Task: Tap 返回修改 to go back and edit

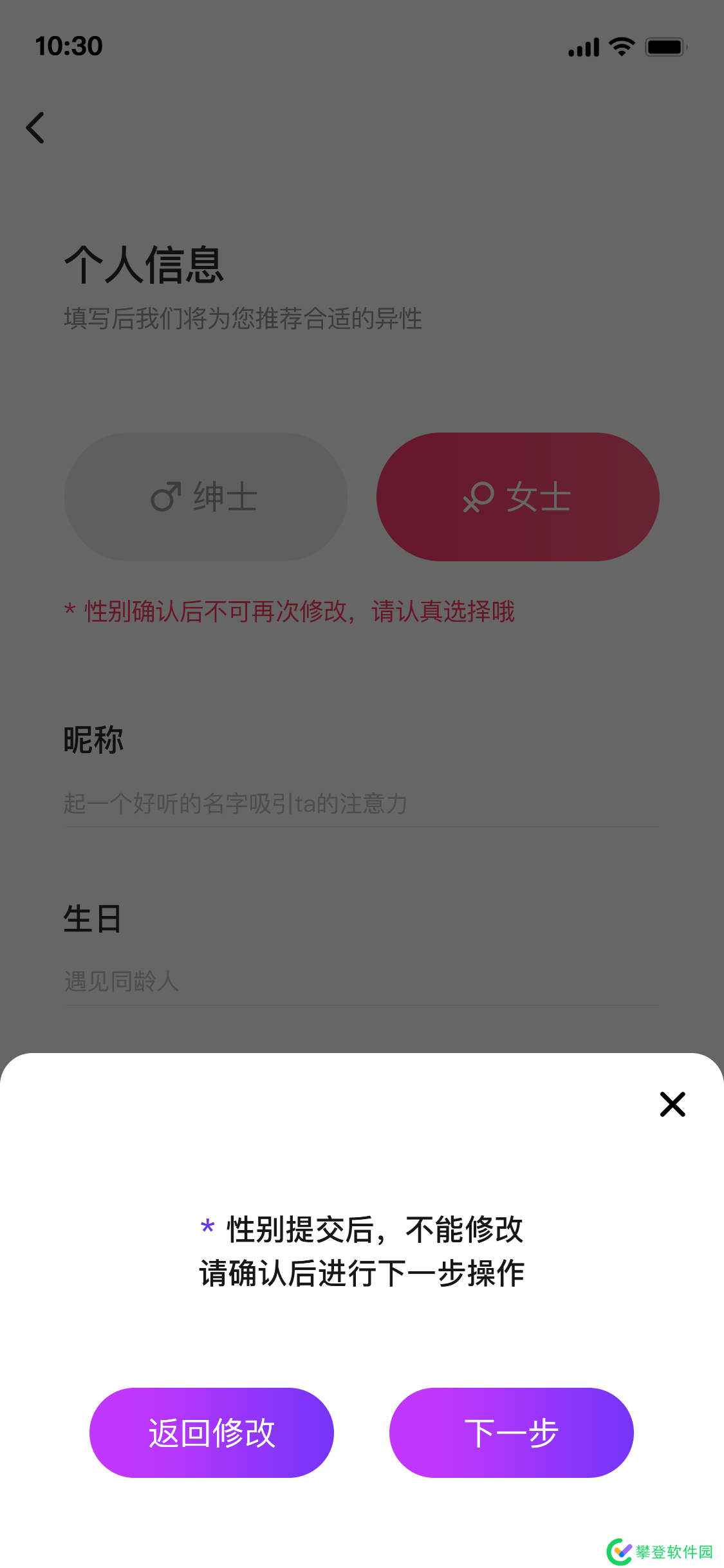Action: 211,1432
